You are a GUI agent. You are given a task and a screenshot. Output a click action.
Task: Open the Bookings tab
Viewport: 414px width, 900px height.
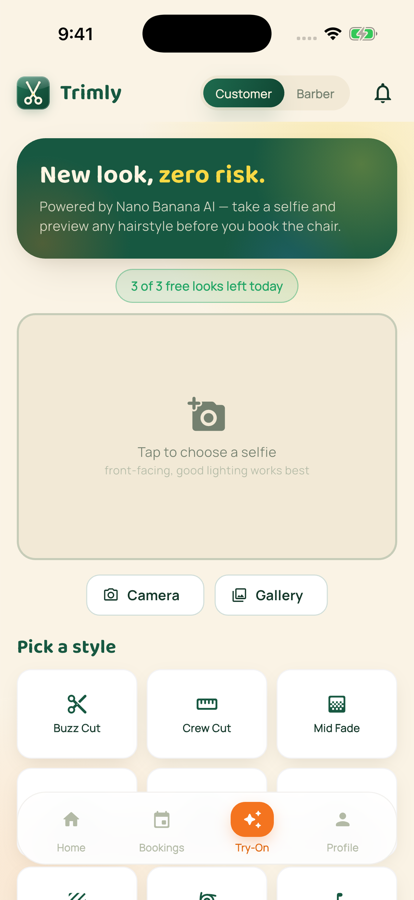[x=162, y=830]
